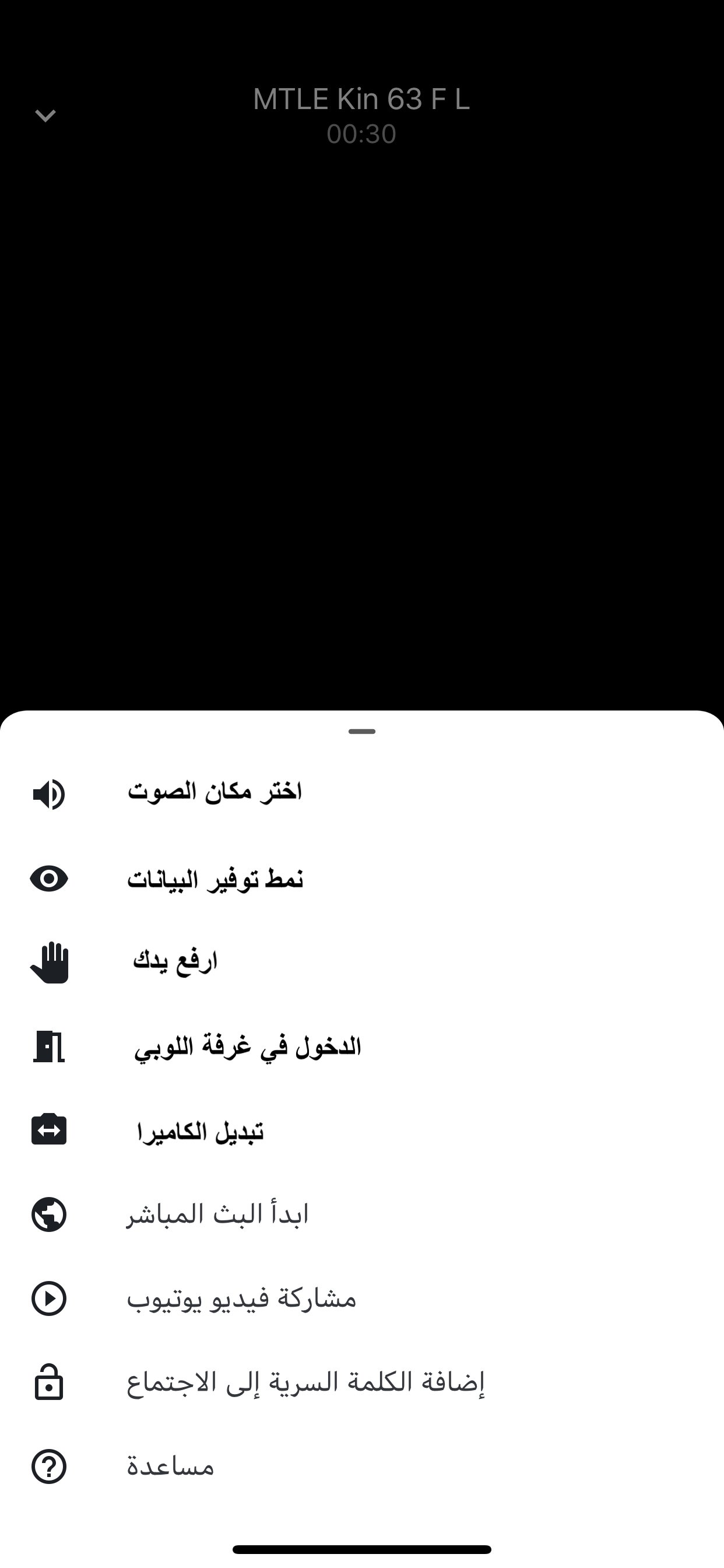Open الدخول في غرفة اللوبي option

point(247,1047)
